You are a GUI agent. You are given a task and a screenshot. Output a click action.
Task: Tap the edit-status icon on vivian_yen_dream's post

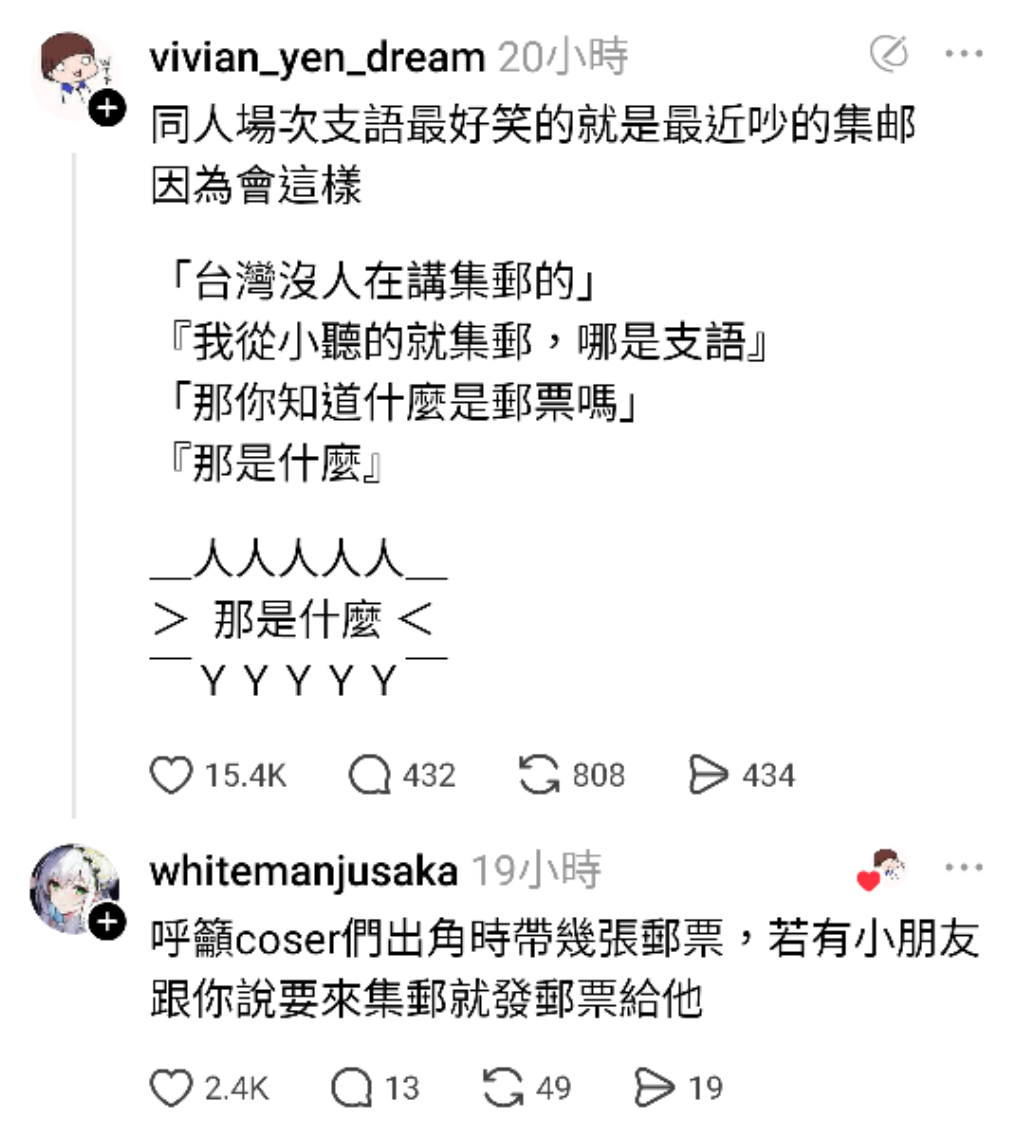pos(888,54)
